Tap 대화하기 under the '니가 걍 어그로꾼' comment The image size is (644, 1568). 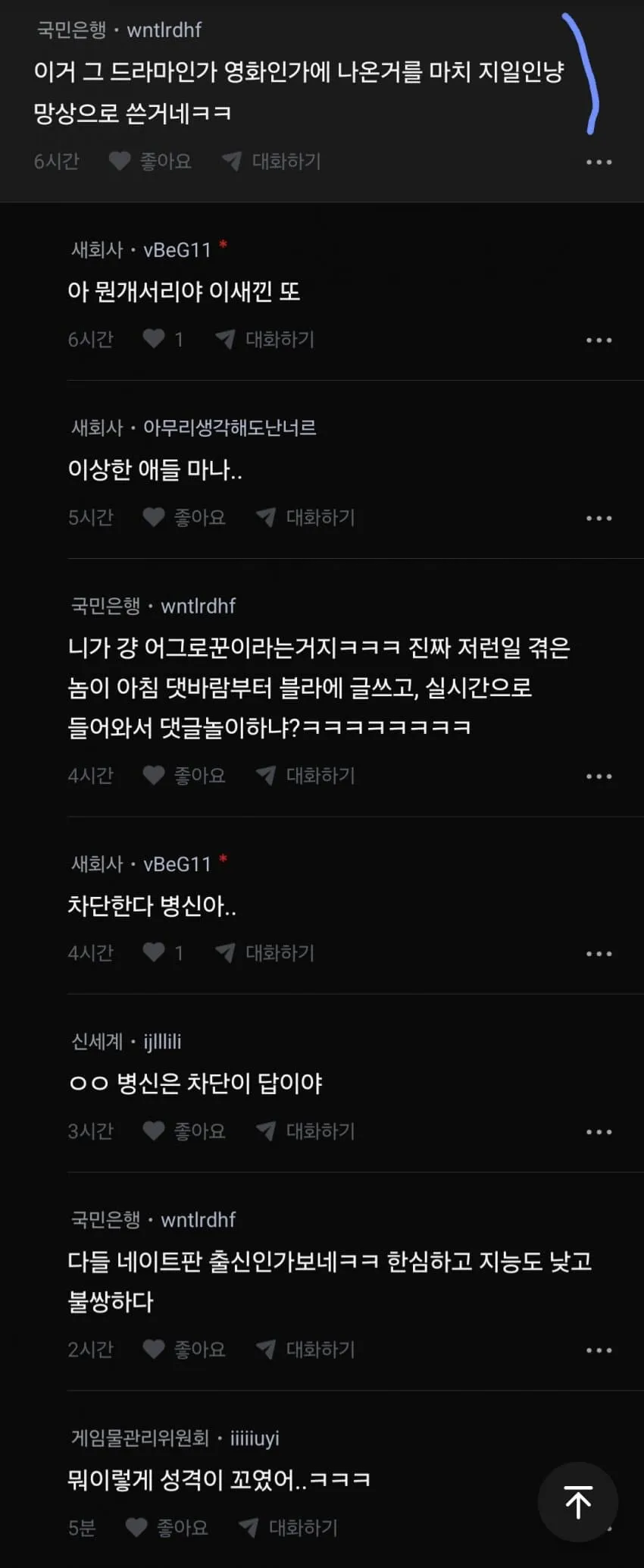pos(306,775)
